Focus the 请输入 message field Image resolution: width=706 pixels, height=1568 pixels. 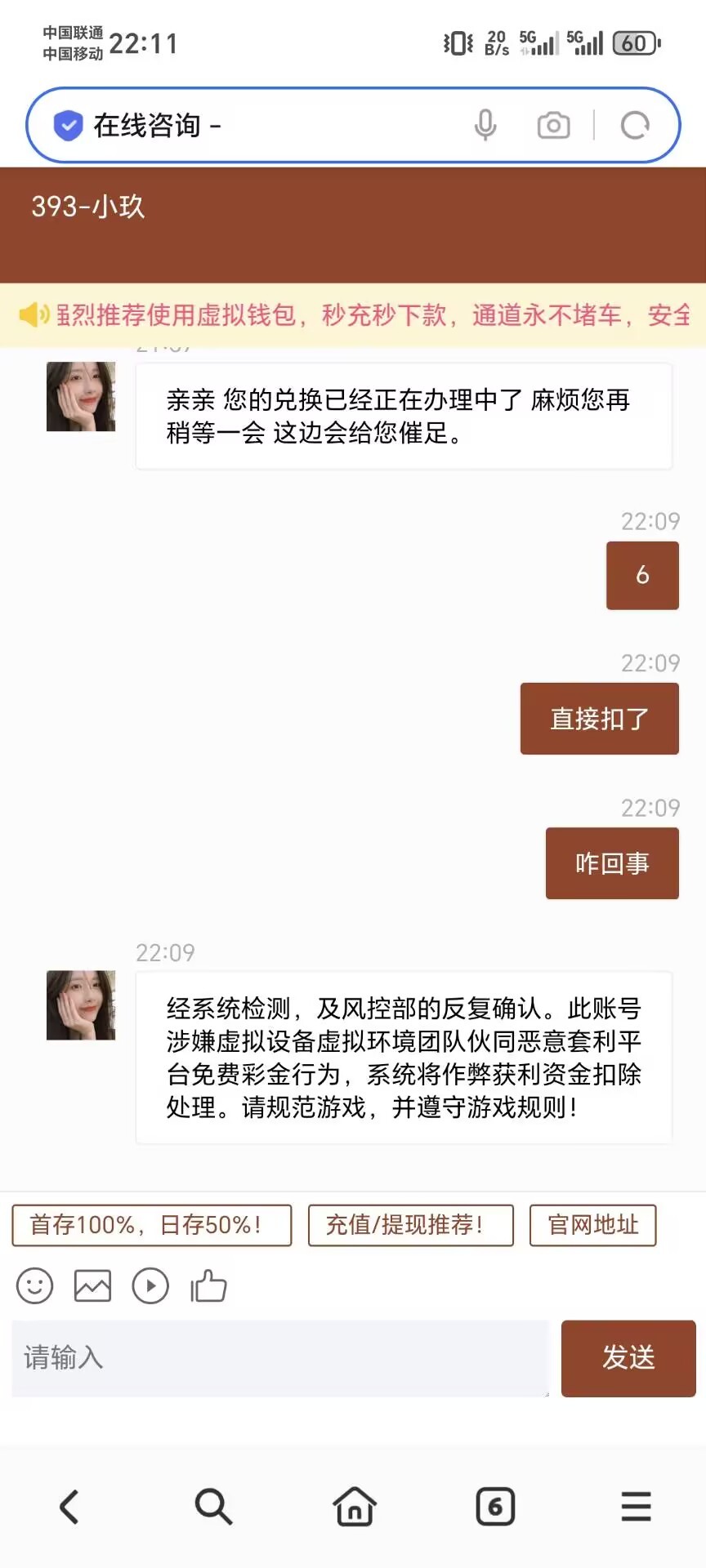tap(279, 1358)
